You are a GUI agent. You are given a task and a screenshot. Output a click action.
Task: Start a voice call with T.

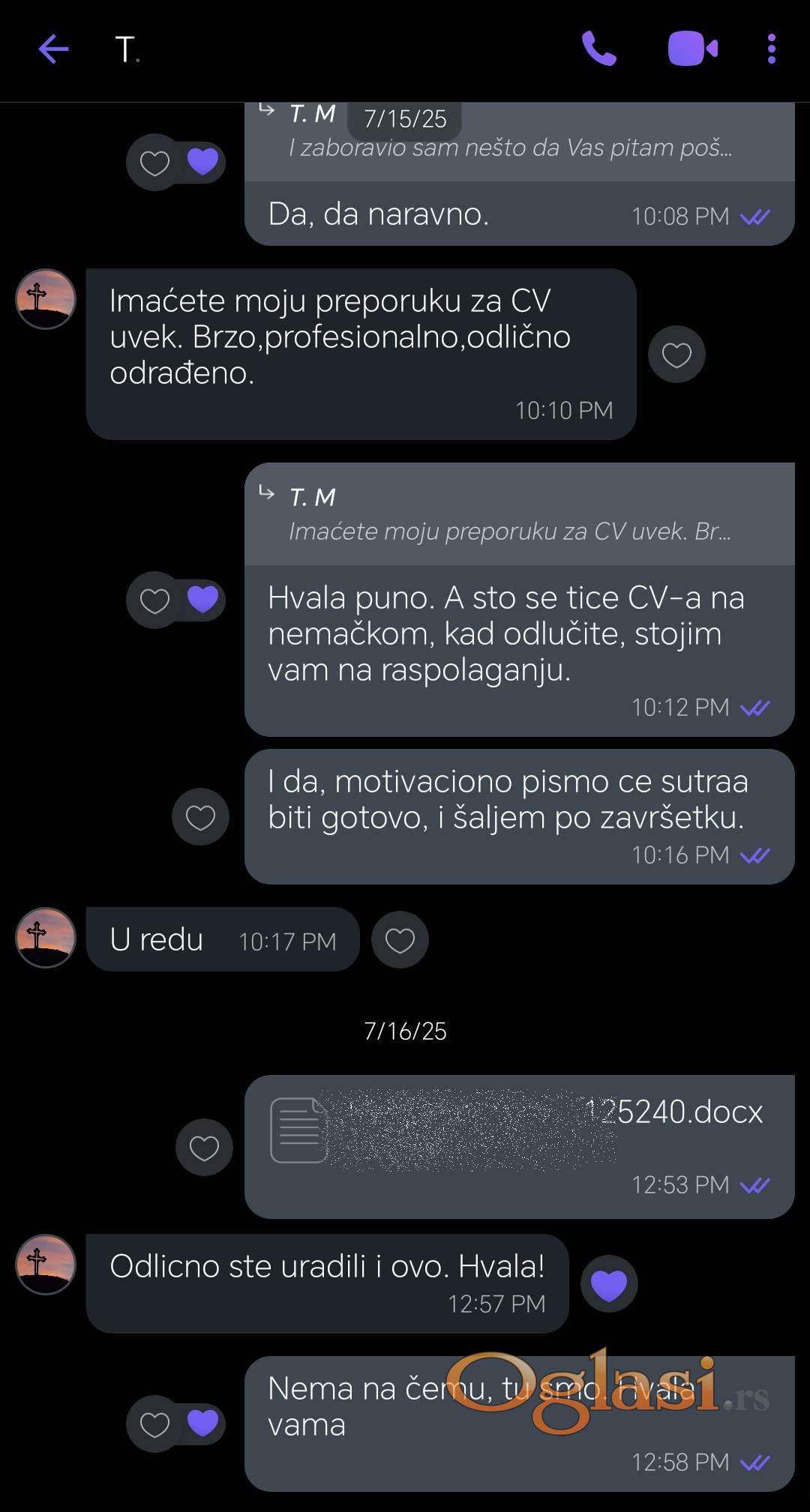pos(598,49)
